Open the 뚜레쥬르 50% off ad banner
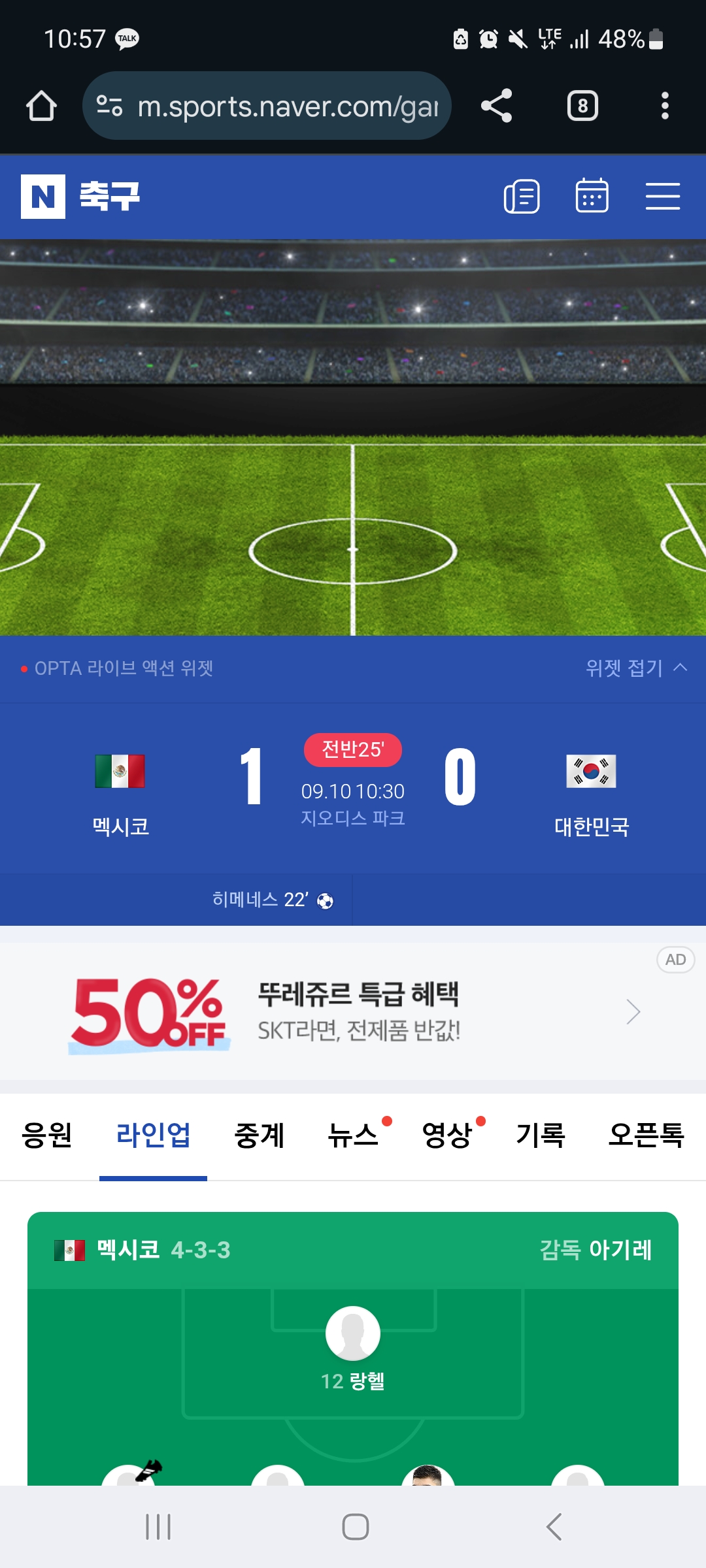The width and height of the screenshot is (706, 1568). point(353,1011)
